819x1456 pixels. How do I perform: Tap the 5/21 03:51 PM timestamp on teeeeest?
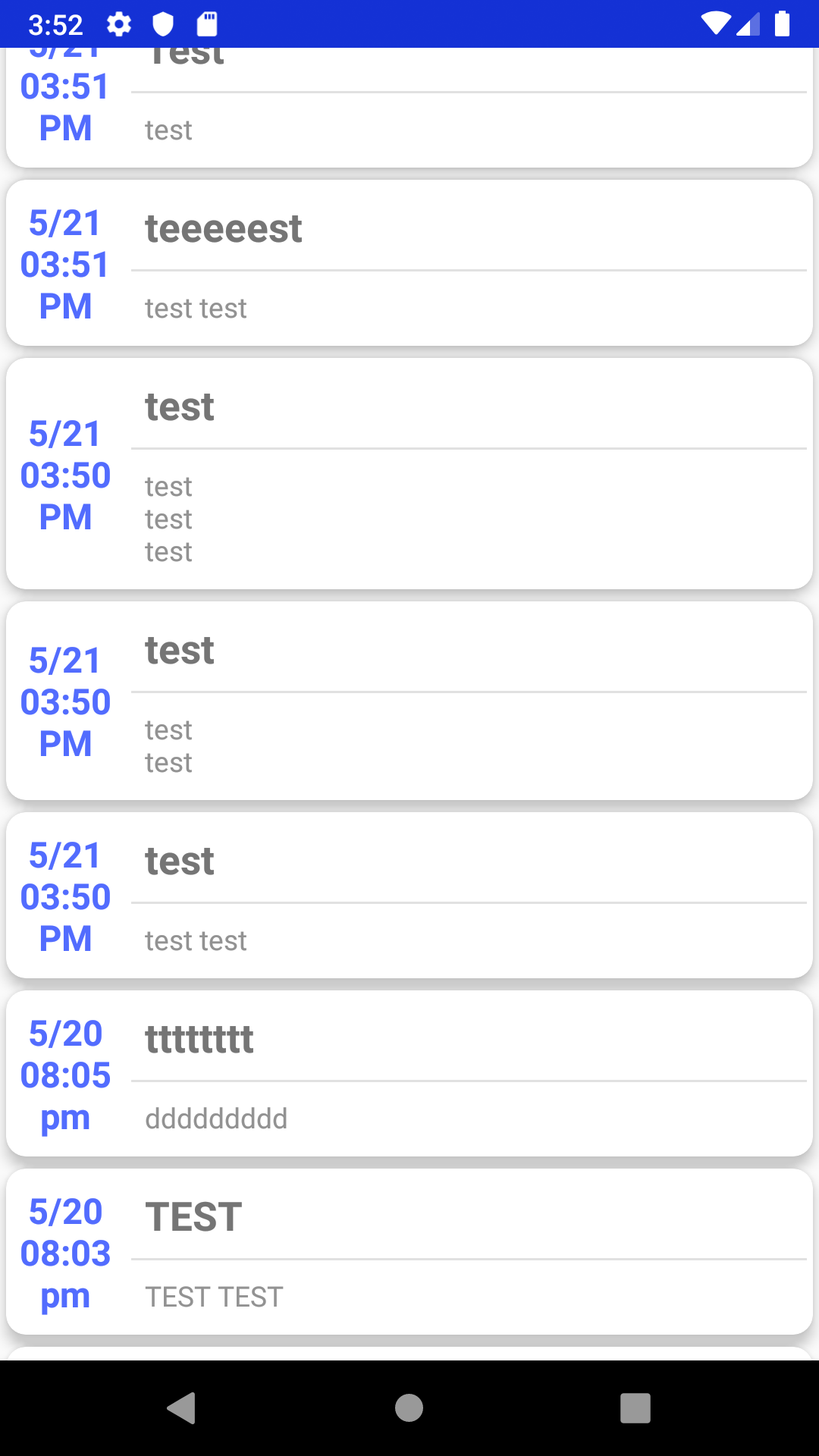(66, 265)
